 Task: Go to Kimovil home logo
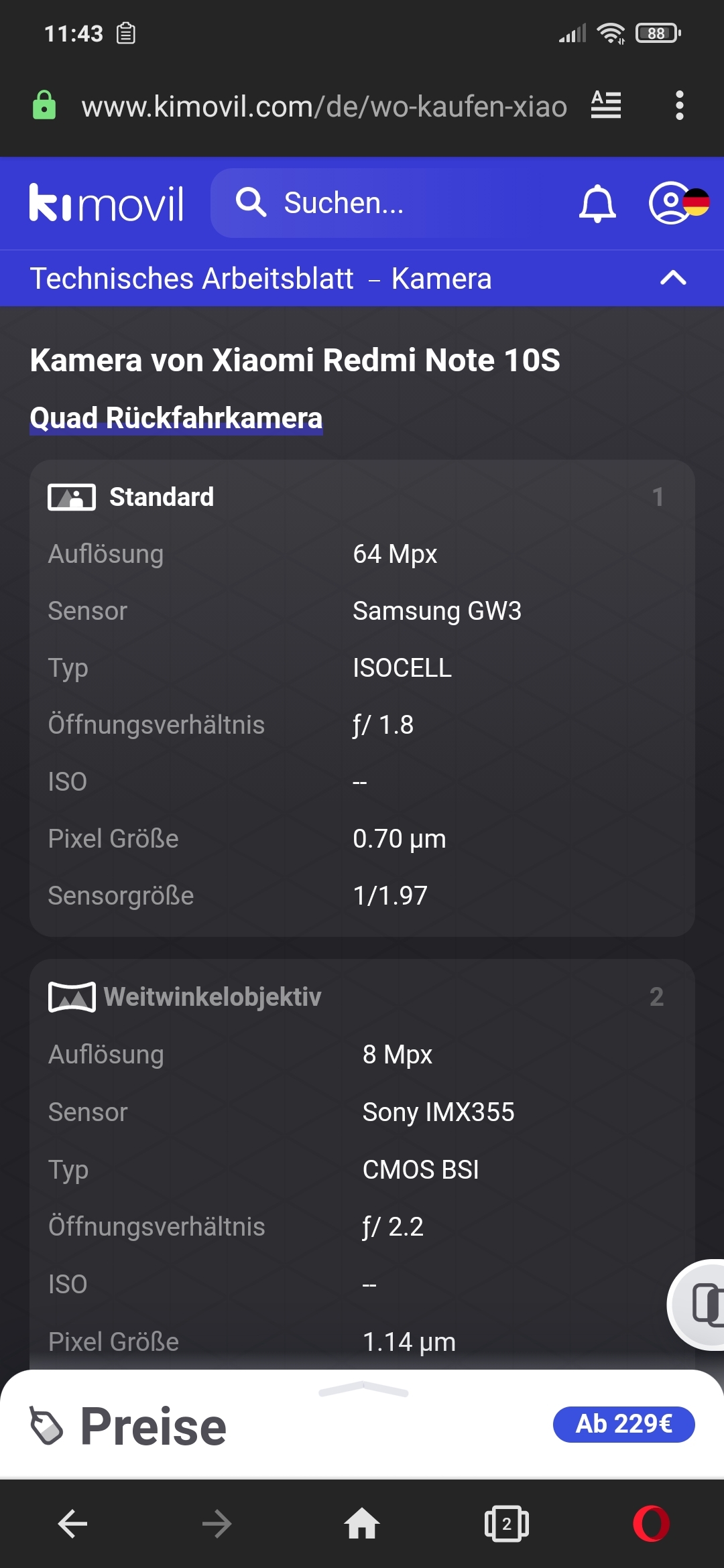point(106,203)
